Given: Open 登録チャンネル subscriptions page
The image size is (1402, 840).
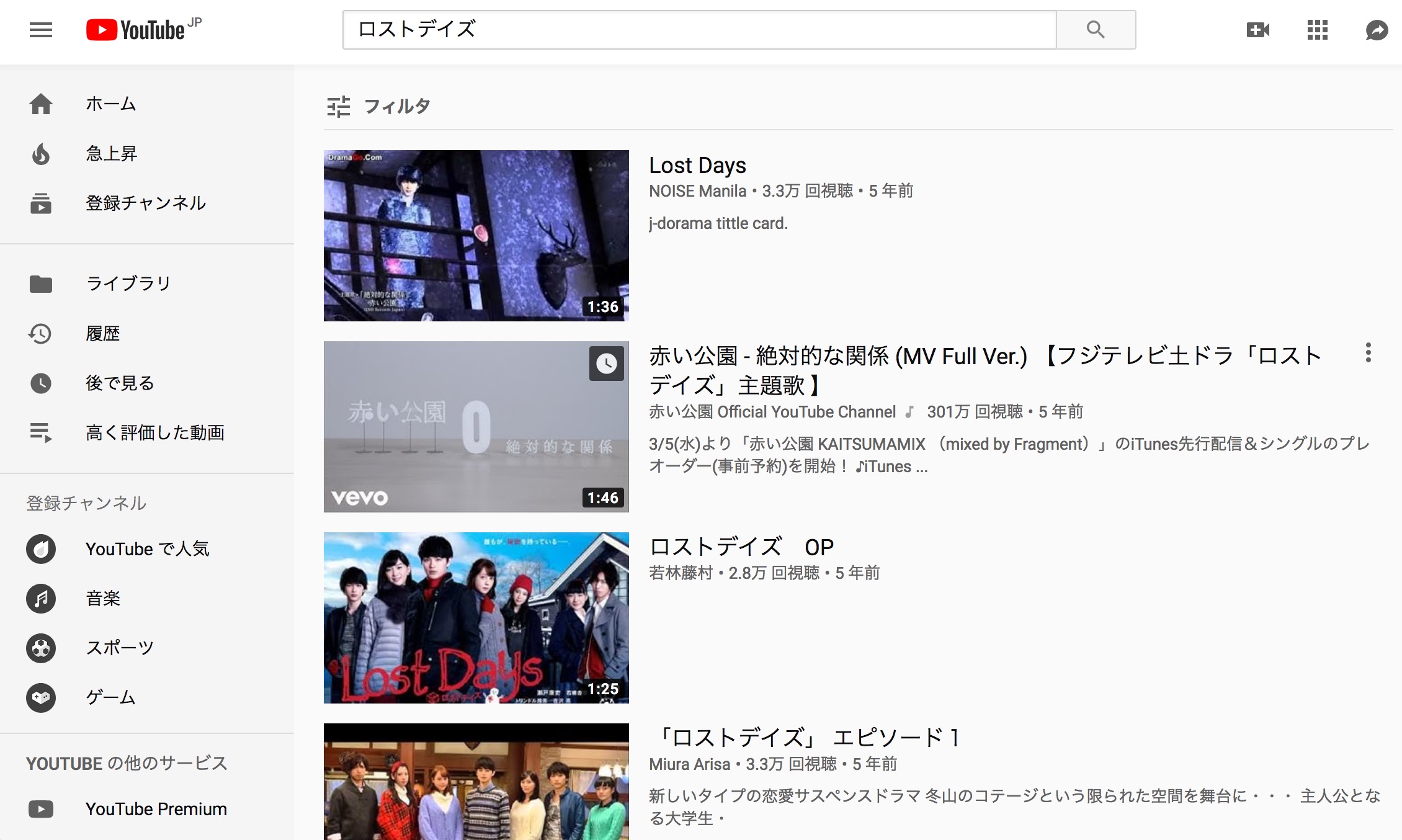Looking at the screenshot, I should coord(145,203).
